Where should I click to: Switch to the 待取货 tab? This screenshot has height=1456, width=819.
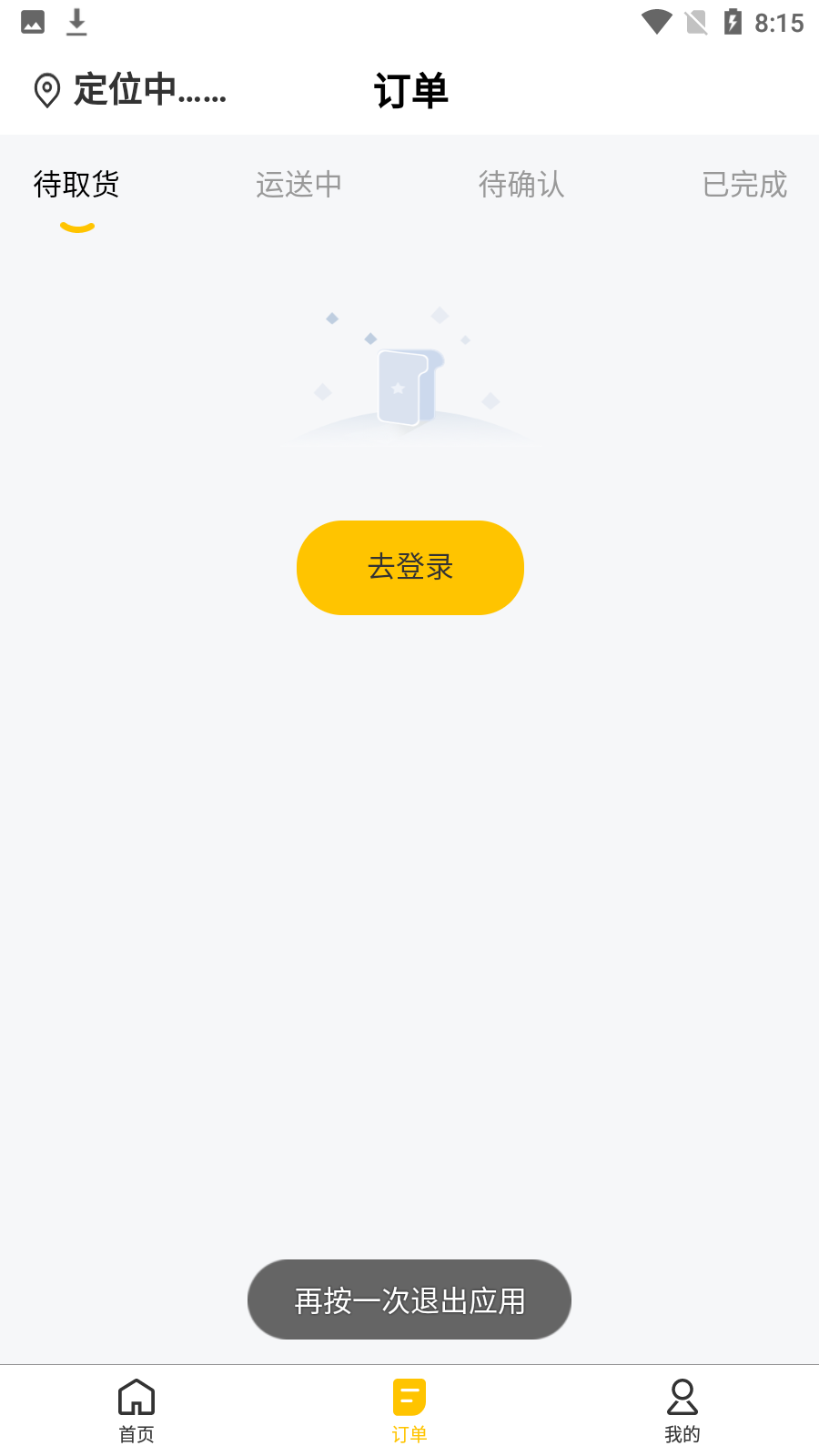77,185
